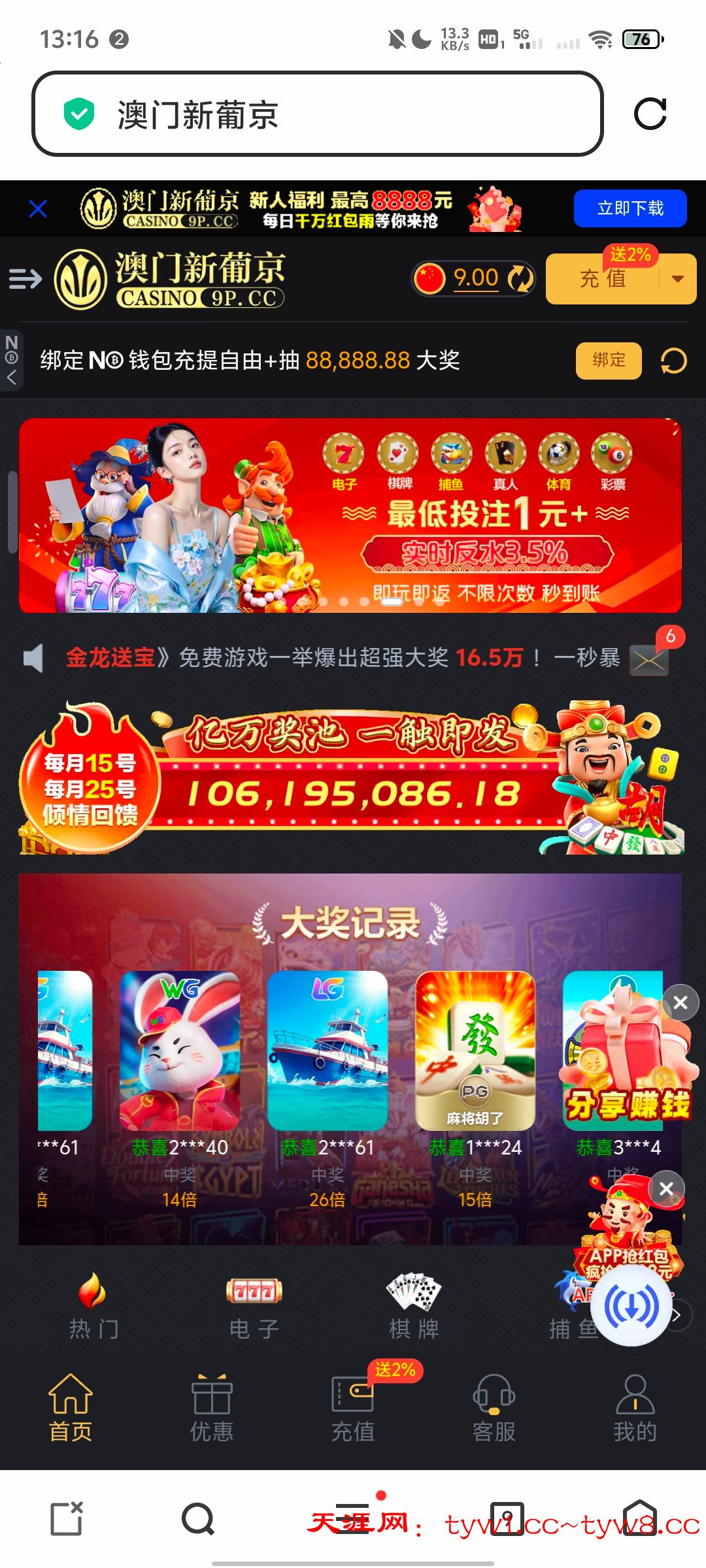Tap the 立即下载 button
The height and width of the screenshot is (1568, 706).
point(630,208)
